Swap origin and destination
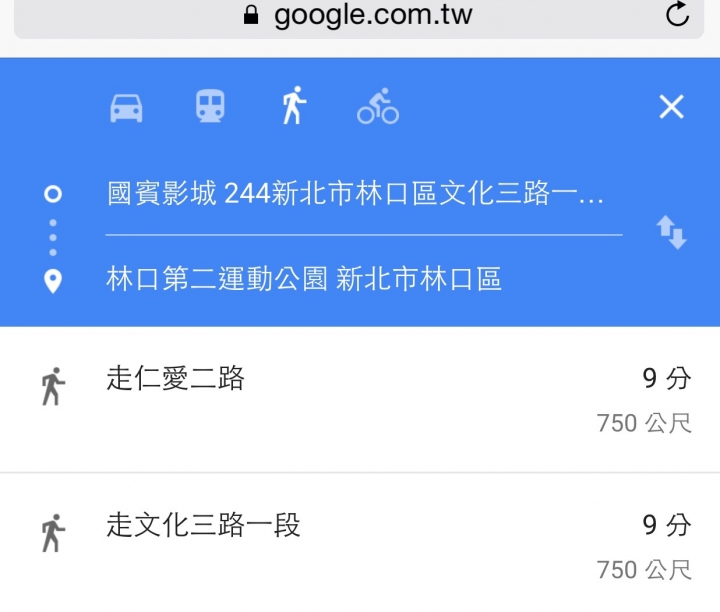Screen dimensions: 720x612 671,234
